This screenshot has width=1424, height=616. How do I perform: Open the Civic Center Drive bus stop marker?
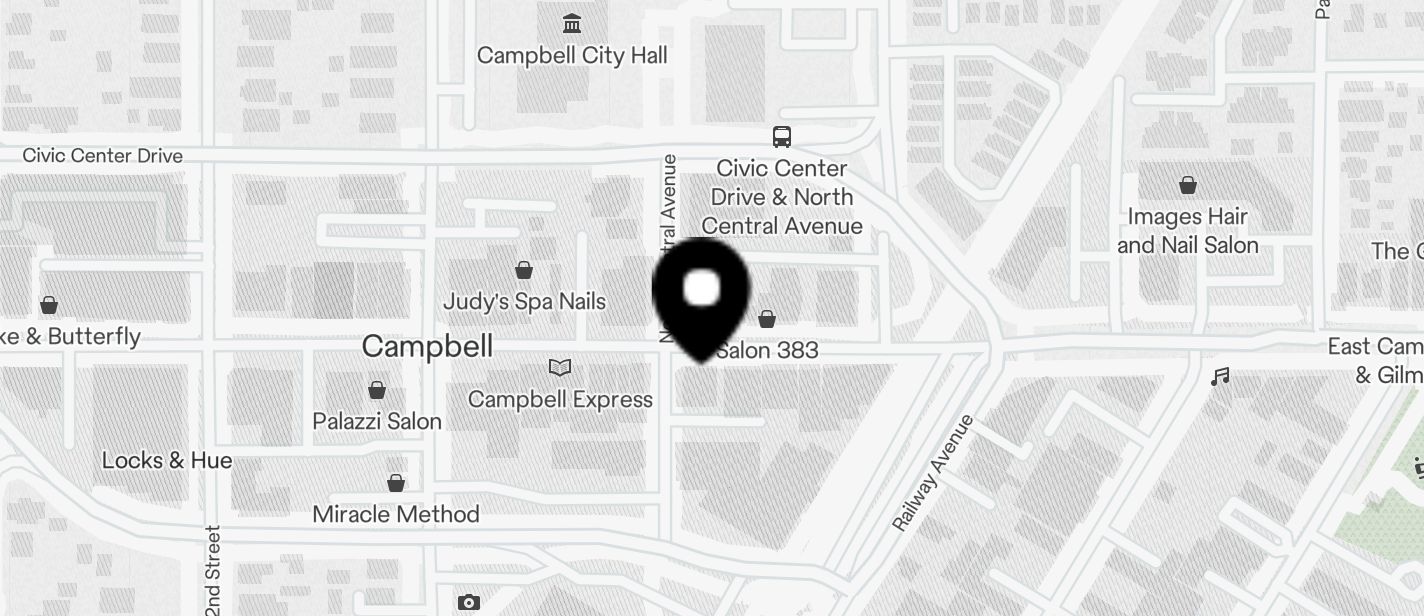(782, 137)
